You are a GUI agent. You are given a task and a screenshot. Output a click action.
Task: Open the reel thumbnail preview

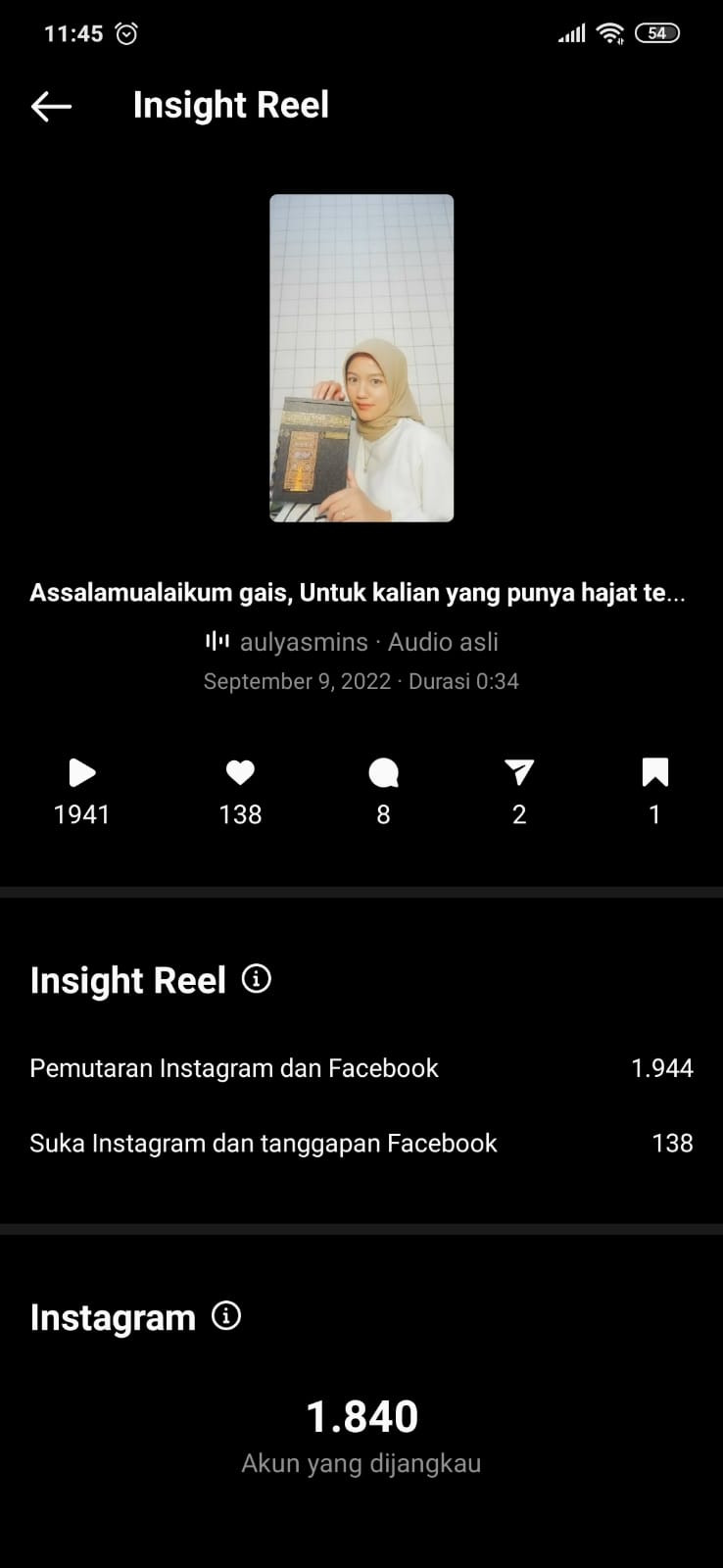point(361,358)
